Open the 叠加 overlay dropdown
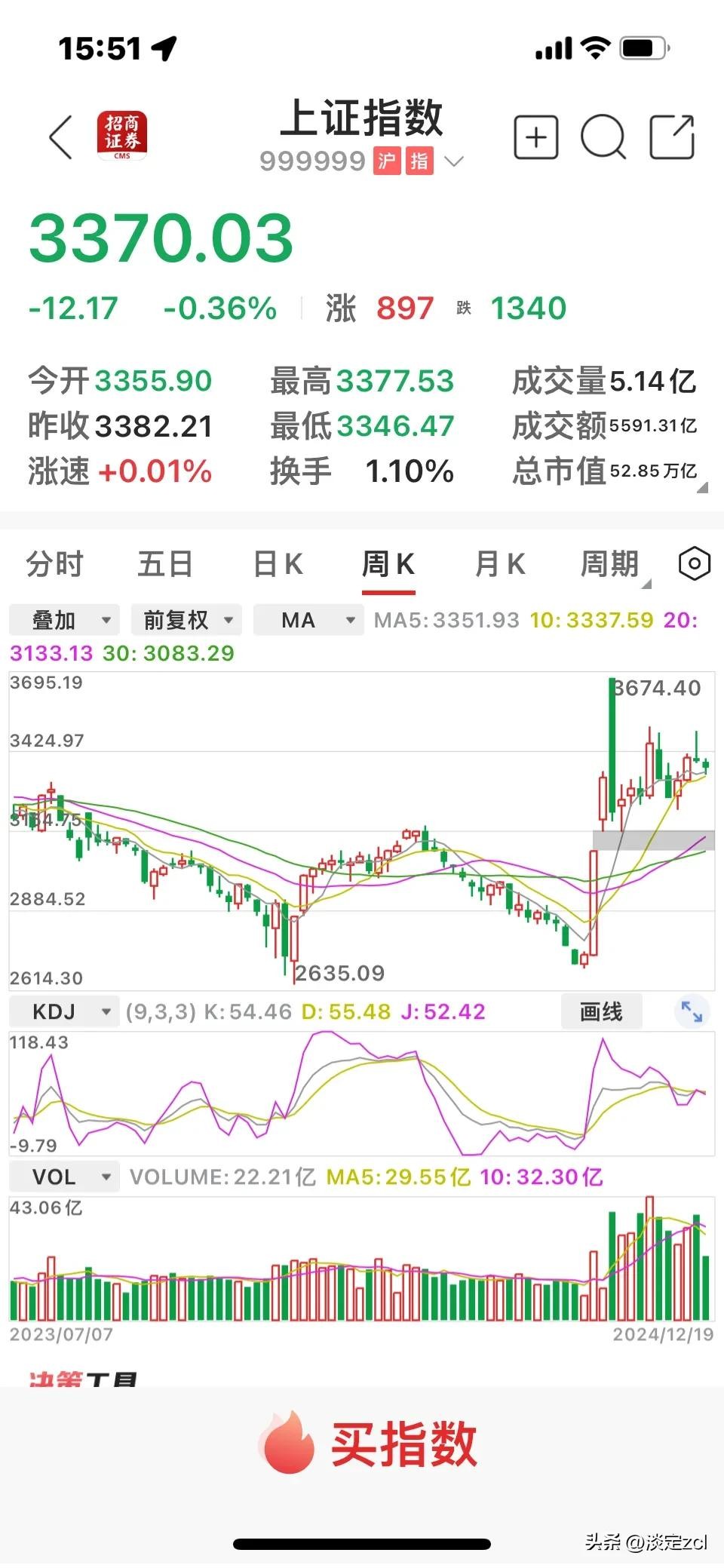The image size is (724, 1568). [x=64, y=620]
